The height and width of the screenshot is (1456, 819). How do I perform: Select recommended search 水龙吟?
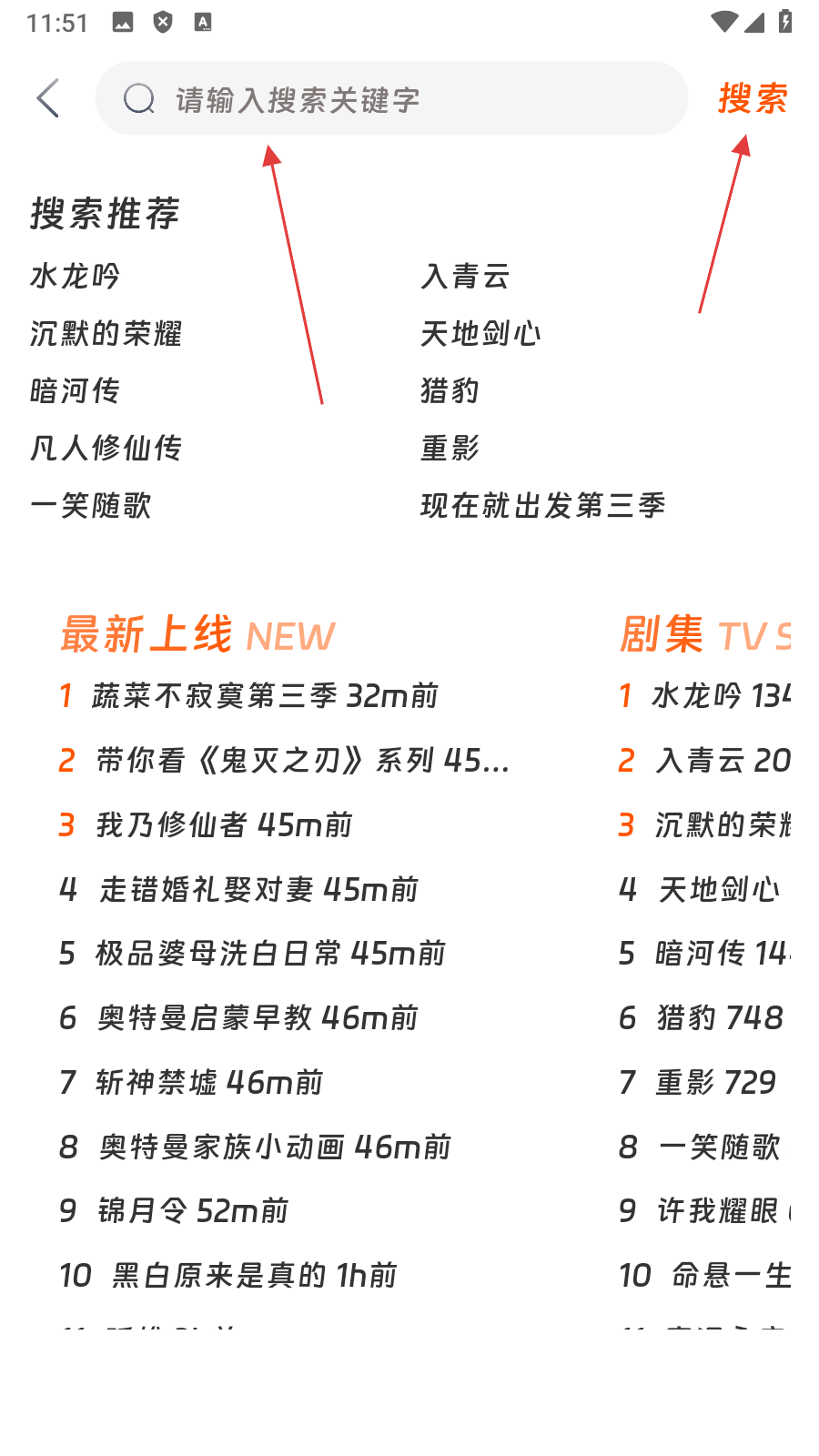(76, 277)
